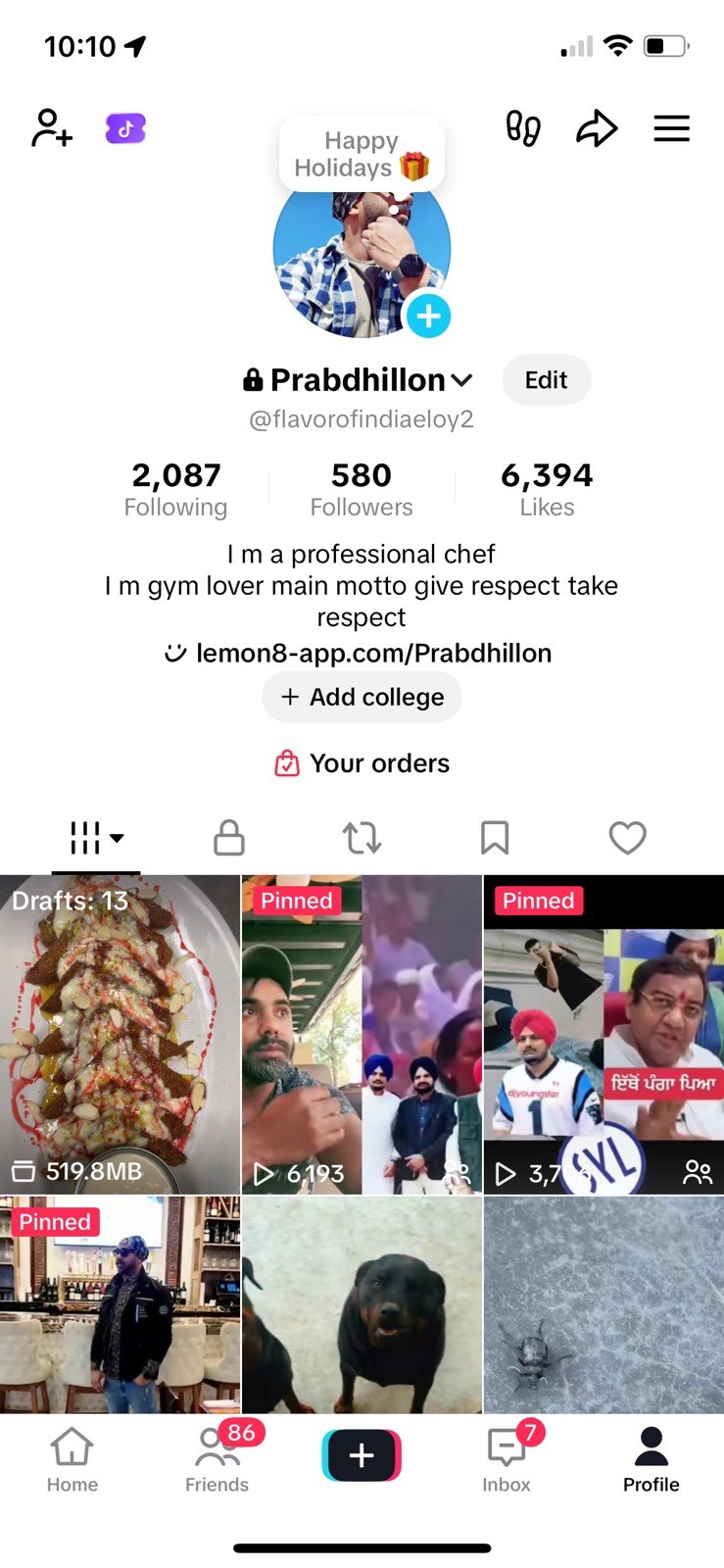Screen dimensions: 724x1568
Task: Open the liked videos heart tab
Action: tap(628, 838)
